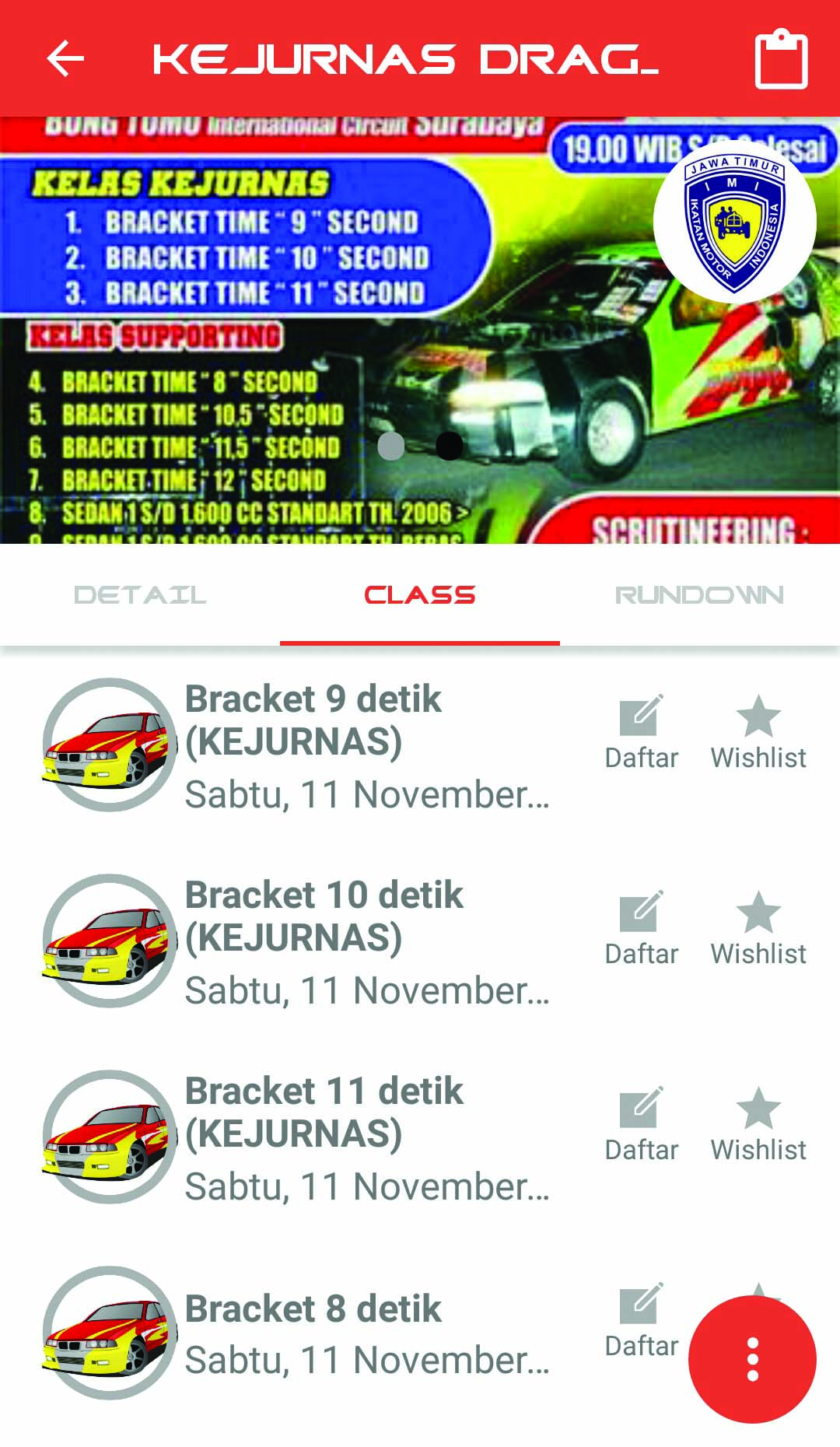Open the red floating more-options button

pyautogui.click(x=752, y=1359)
